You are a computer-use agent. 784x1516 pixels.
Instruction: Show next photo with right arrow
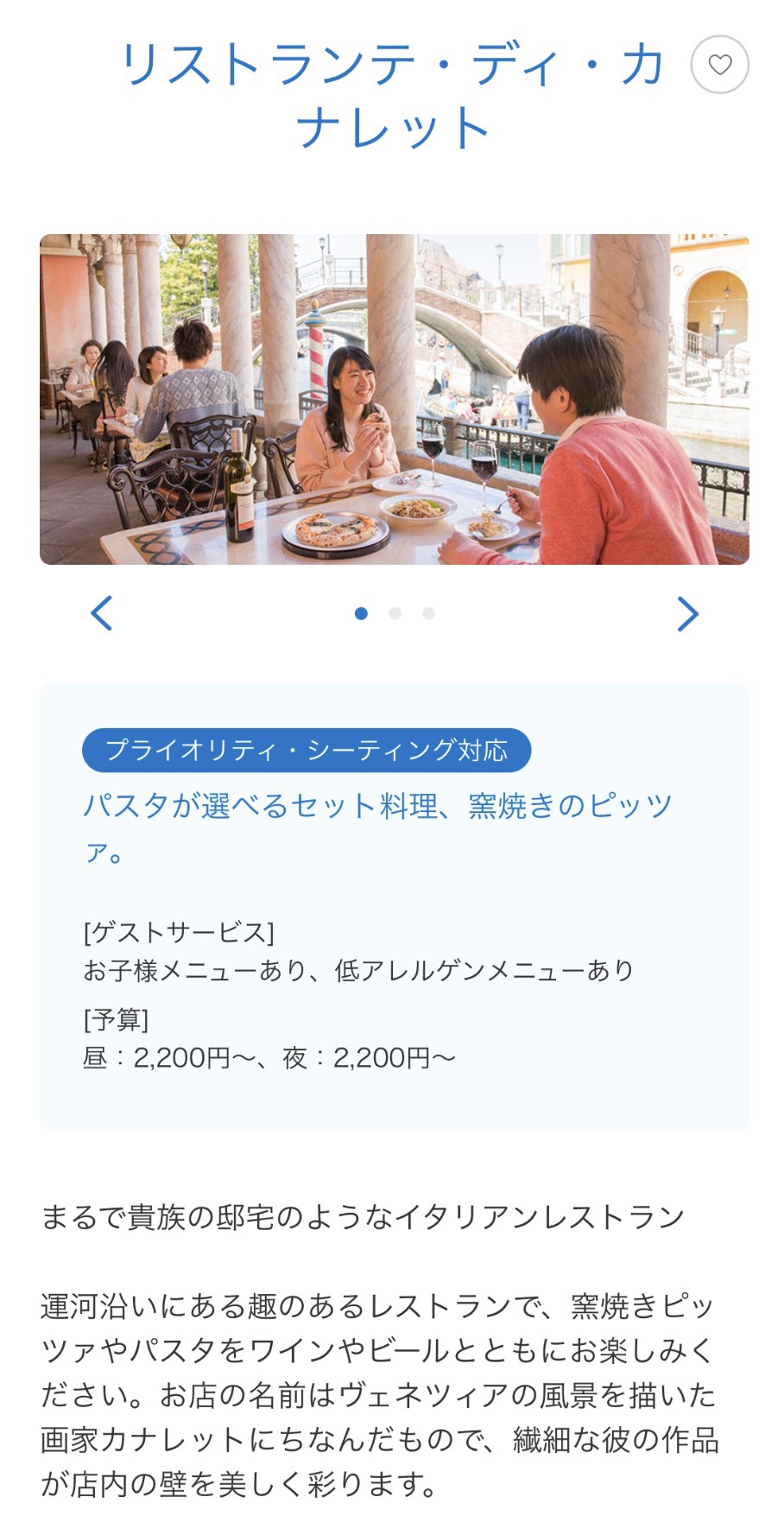pos(687,613)
